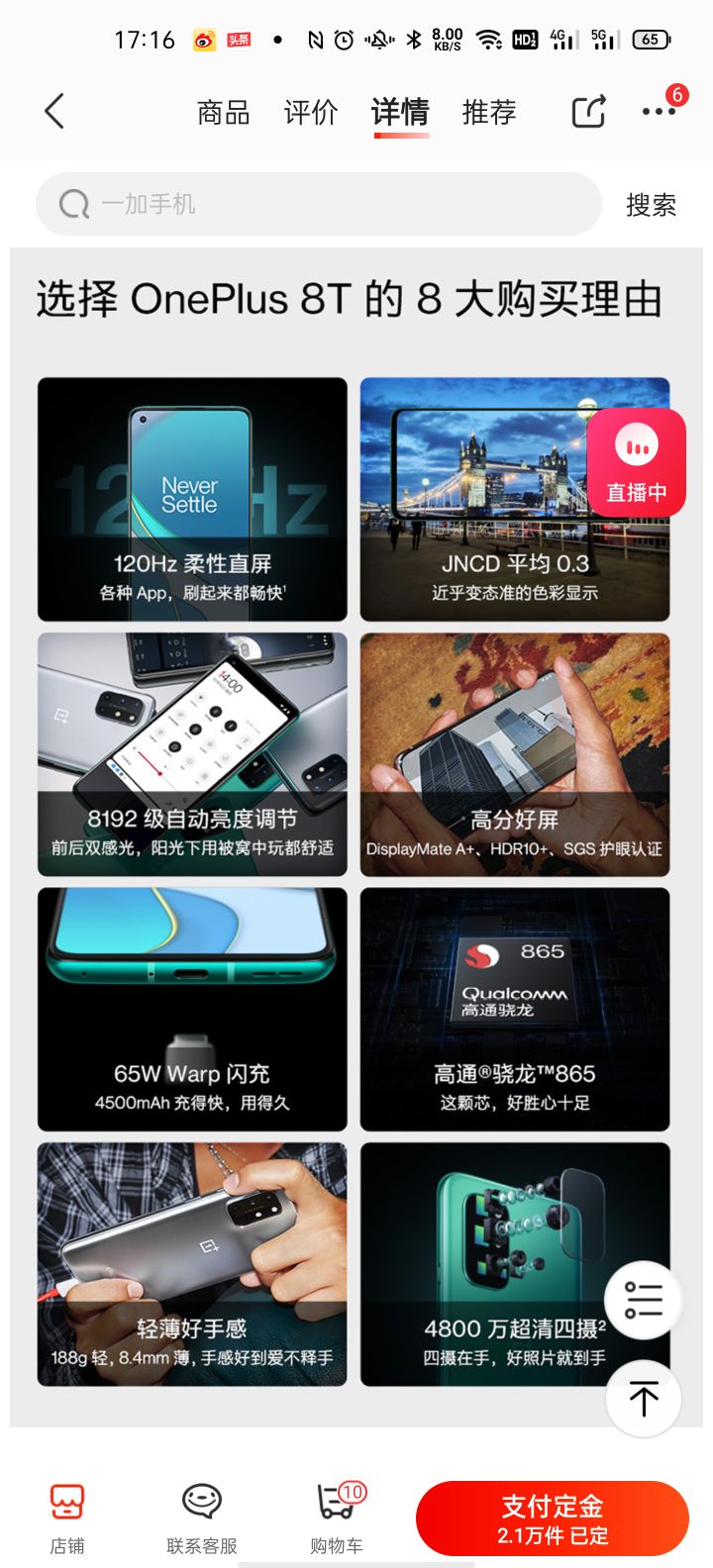Tap the back arrow to return
713x1568 pixels.
54,112
